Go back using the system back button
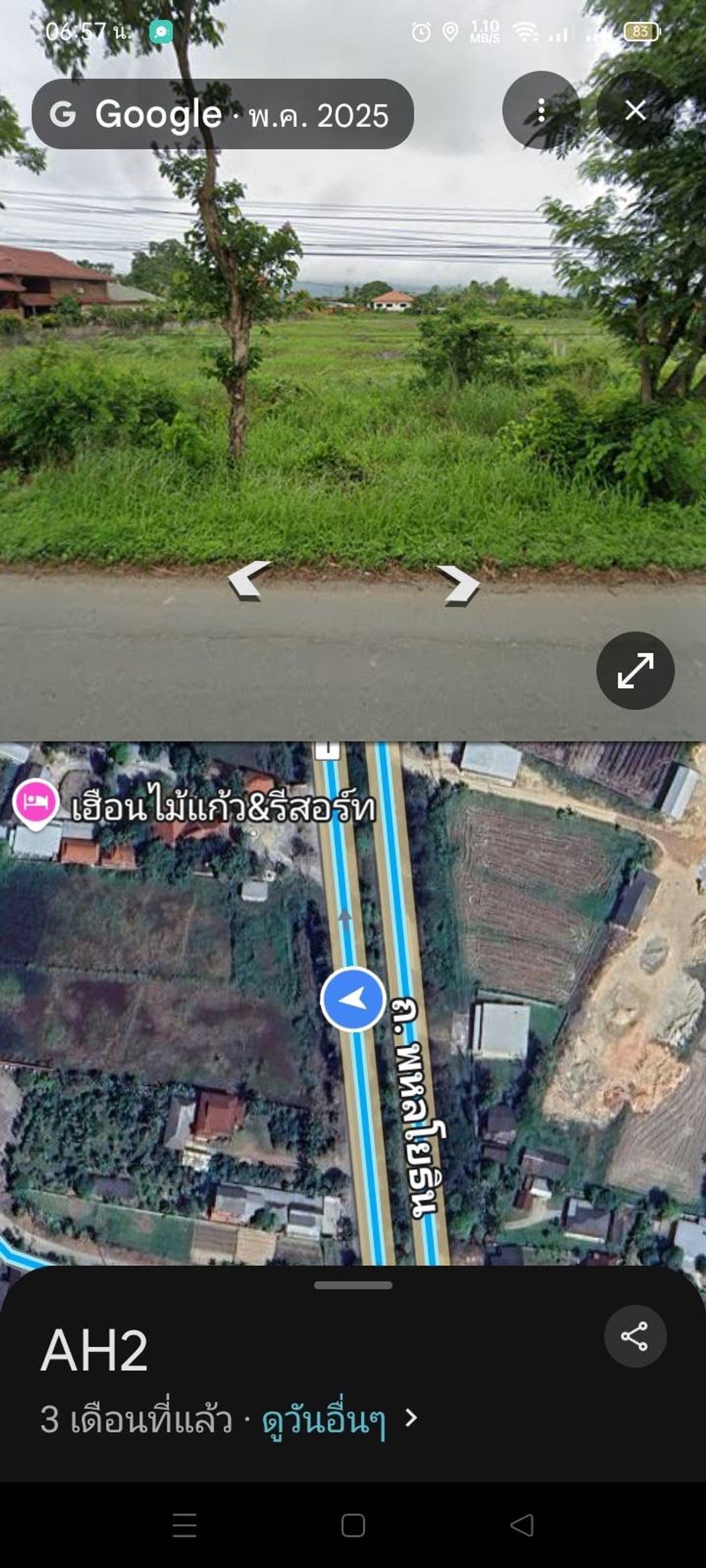The height and width of the screenshot is (1568, 706). 521,1525
